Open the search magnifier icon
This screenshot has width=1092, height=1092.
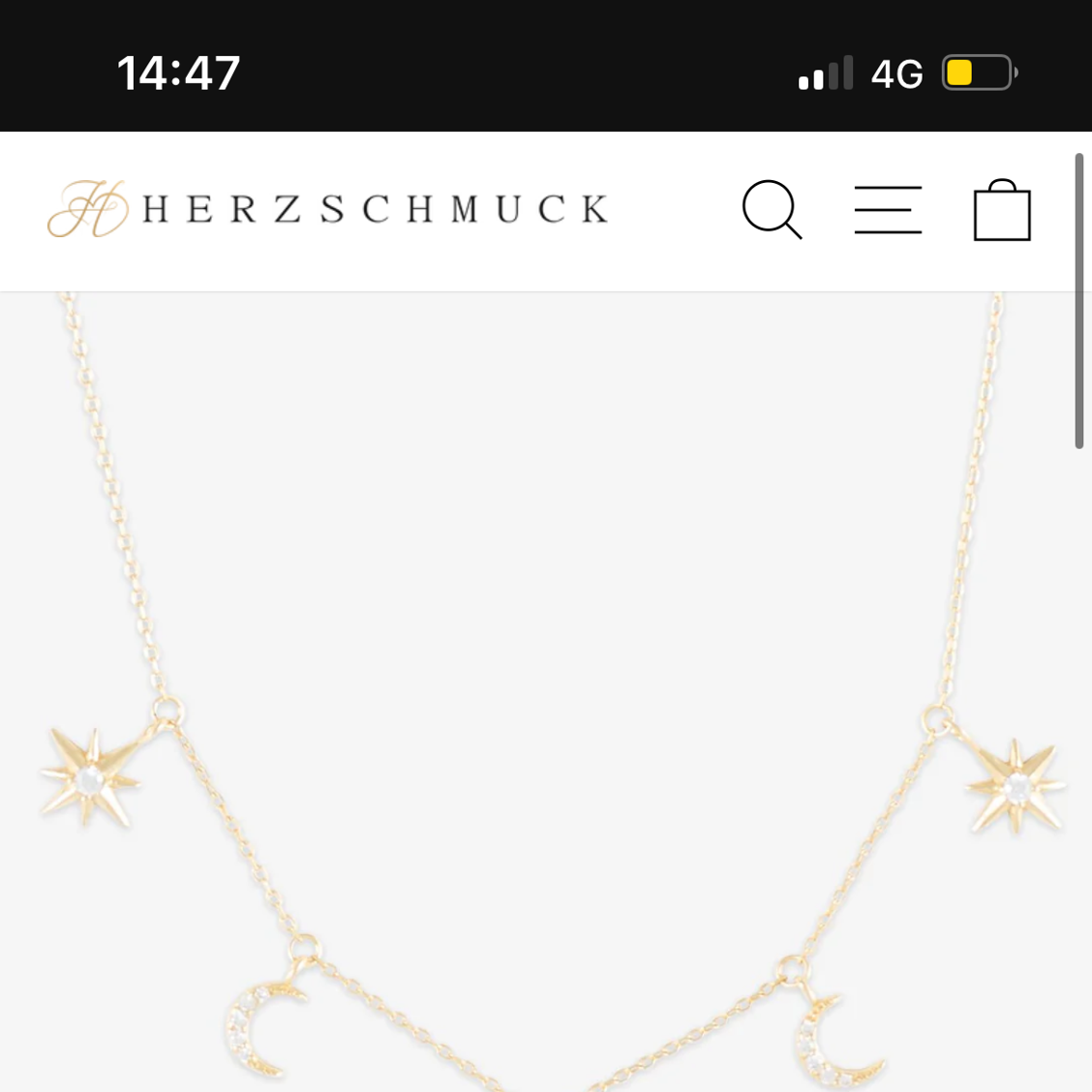tap(772, 209)
